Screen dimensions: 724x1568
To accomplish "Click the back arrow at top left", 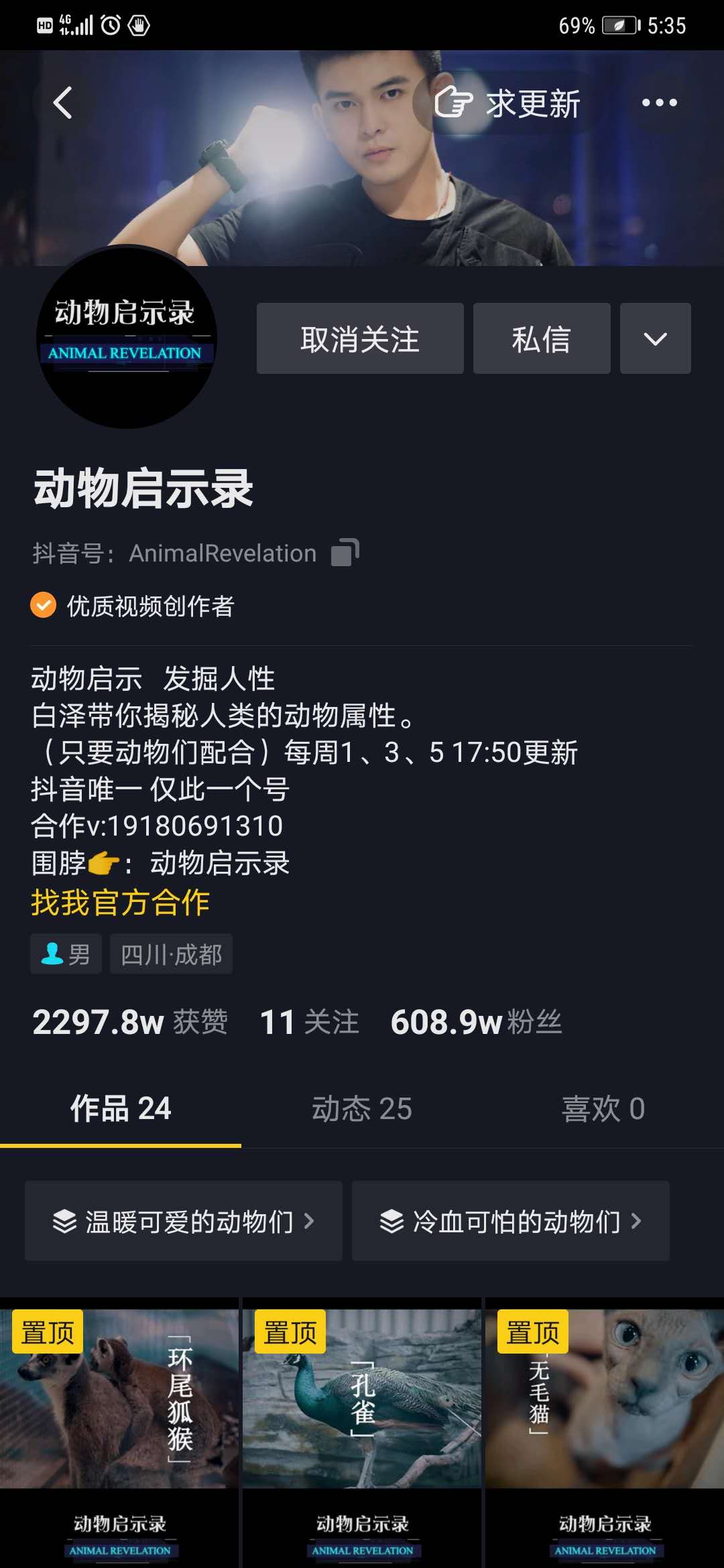I will [62, 104].
